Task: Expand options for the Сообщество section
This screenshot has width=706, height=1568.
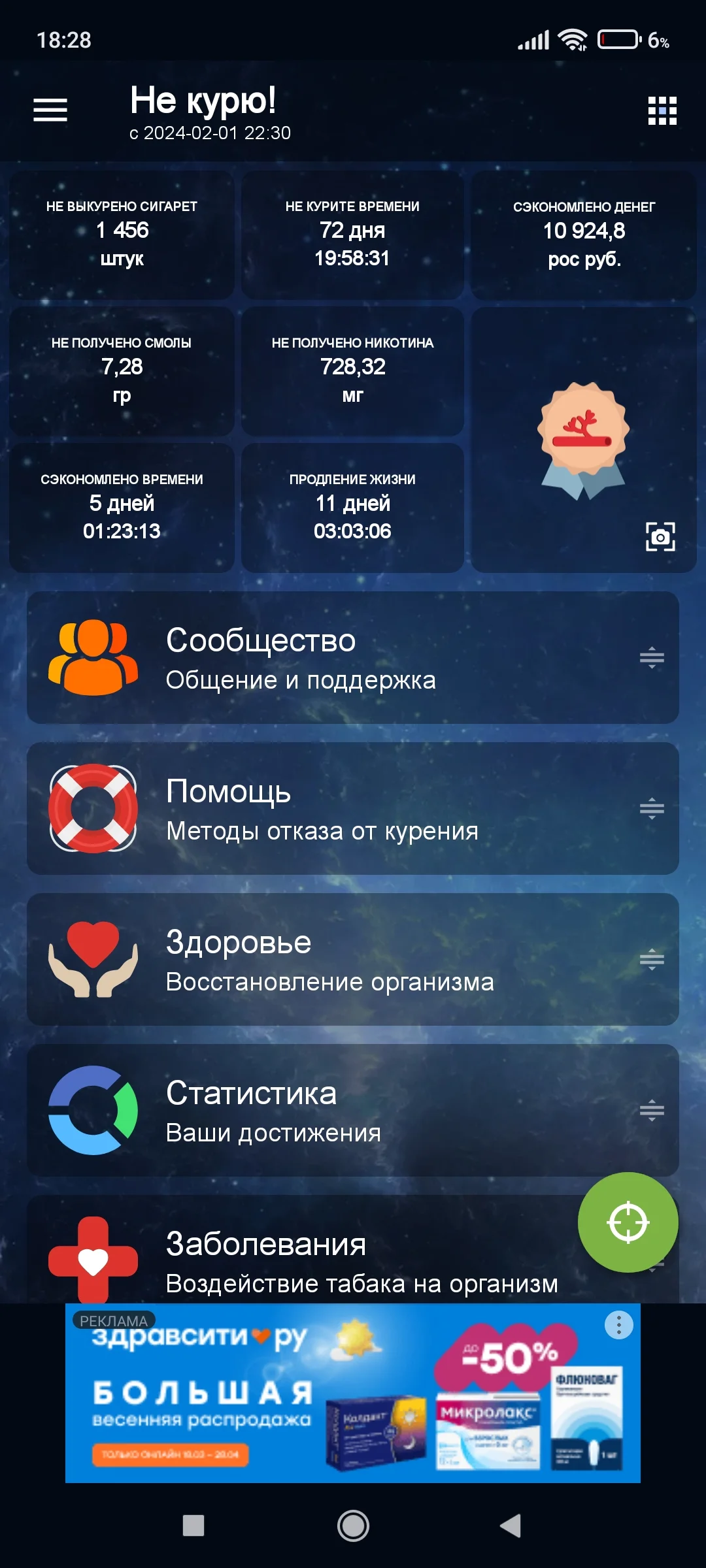Action: click(652, 658)
